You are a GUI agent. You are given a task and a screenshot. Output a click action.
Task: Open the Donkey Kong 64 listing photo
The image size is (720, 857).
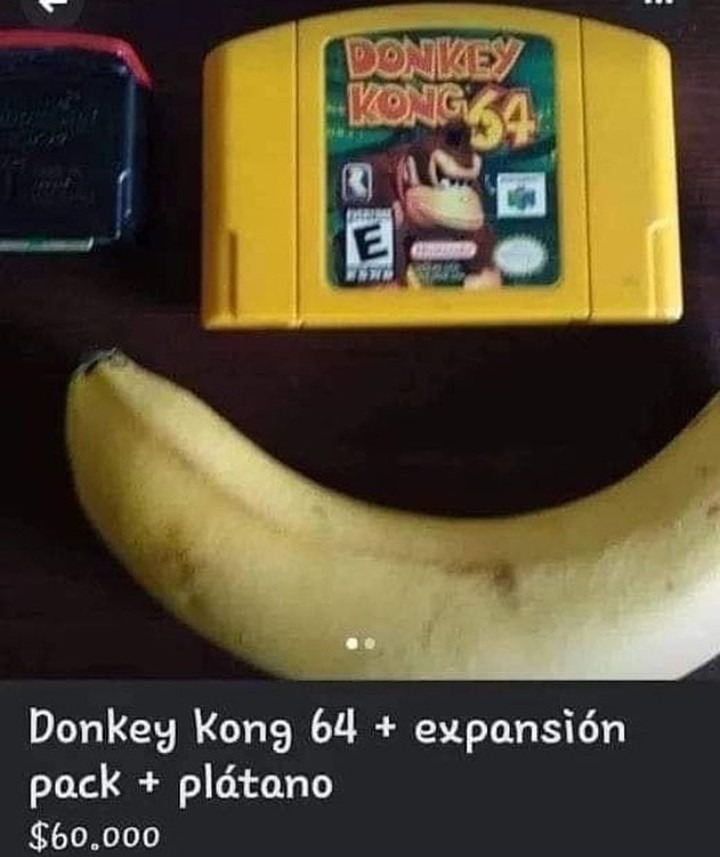(360, 340)
